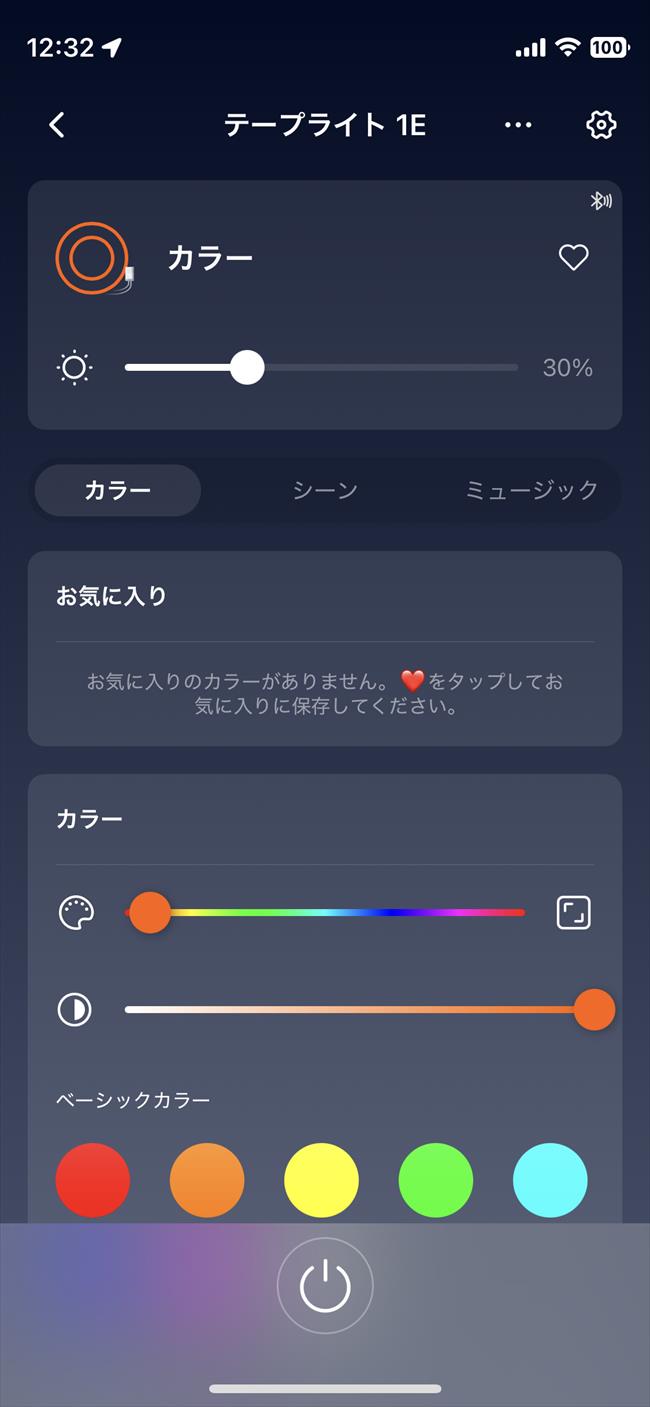Pick the yellow basic color
650x1407 pixels.
321,1180
